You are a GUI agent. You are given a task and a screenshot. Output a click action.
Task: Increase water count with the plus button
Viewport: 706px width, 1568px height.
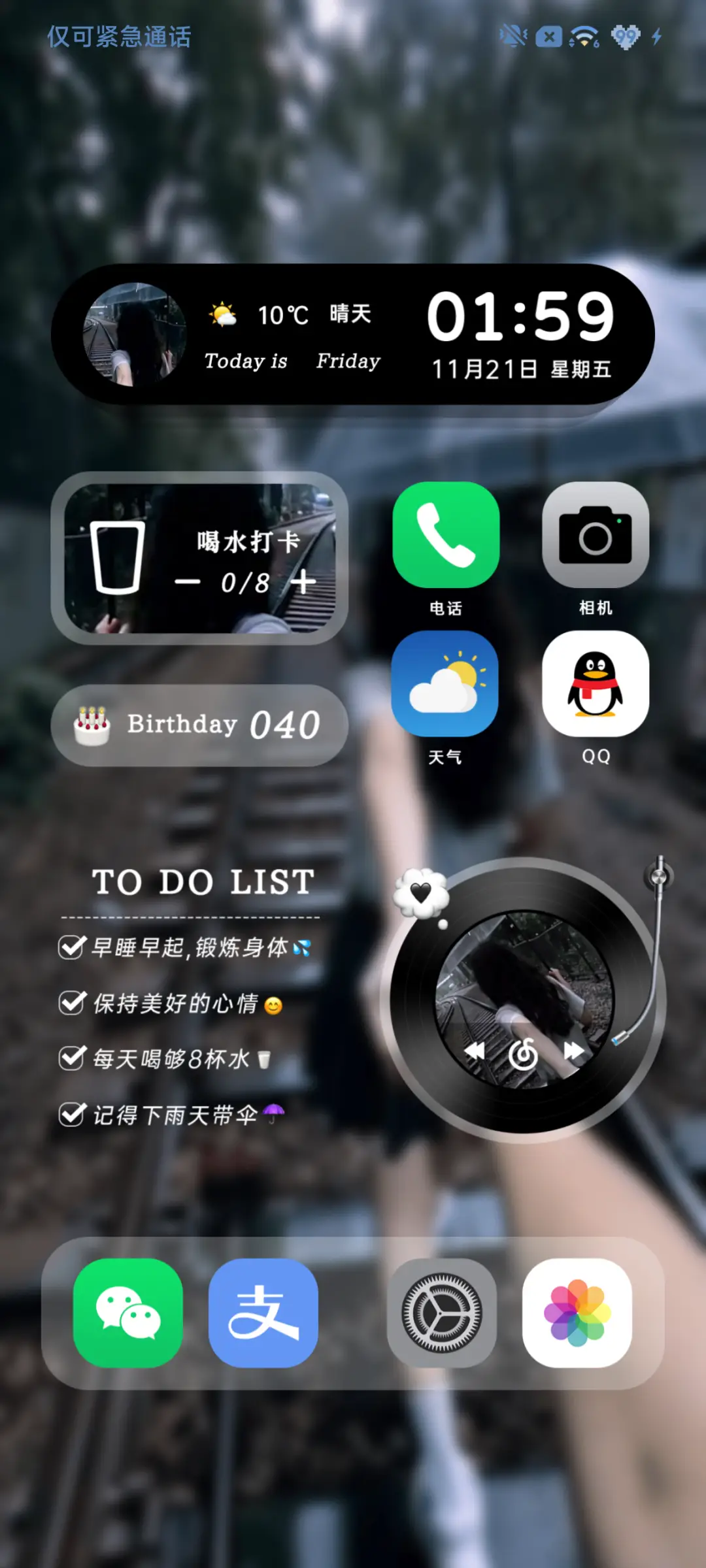pos(303,581)
